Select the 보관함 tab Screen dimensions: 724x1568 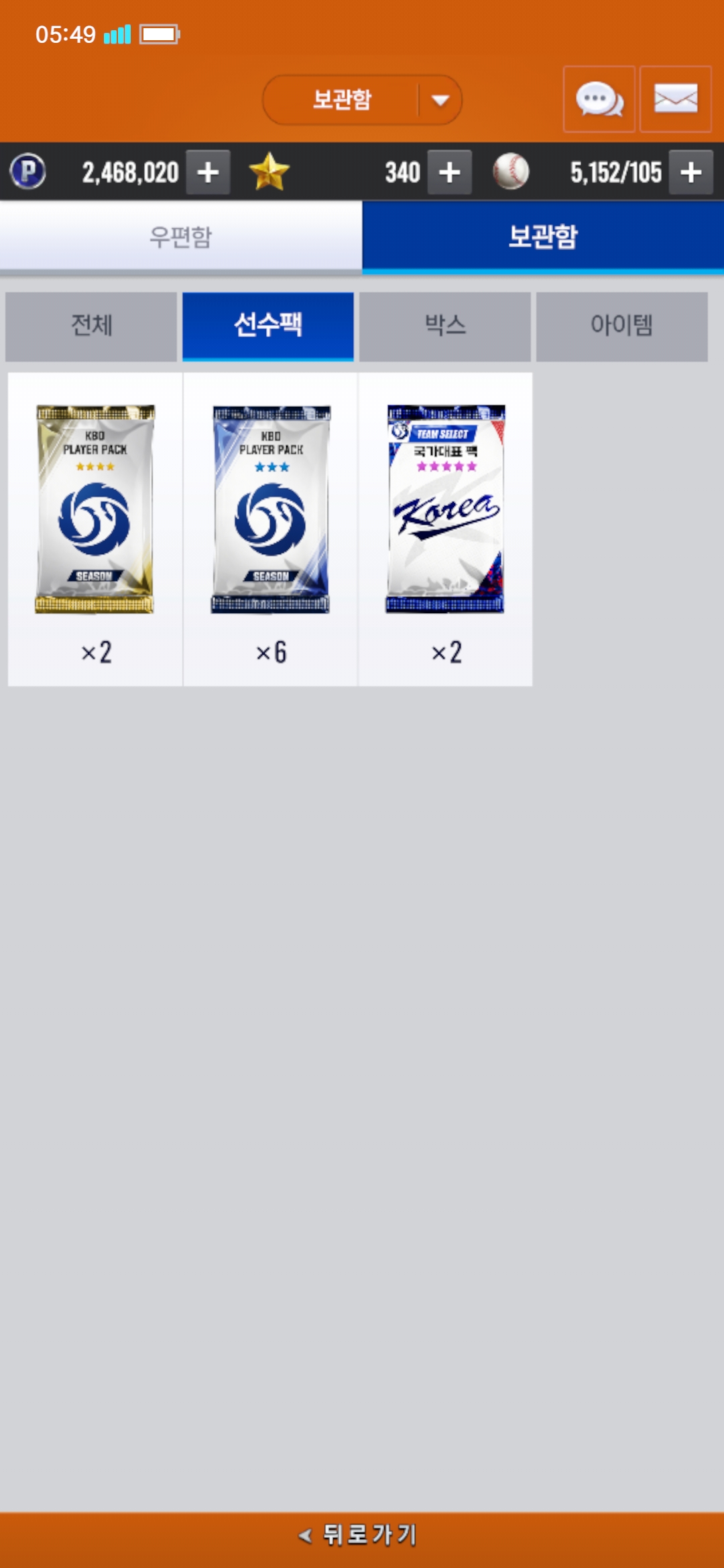(x=543, y=237)
